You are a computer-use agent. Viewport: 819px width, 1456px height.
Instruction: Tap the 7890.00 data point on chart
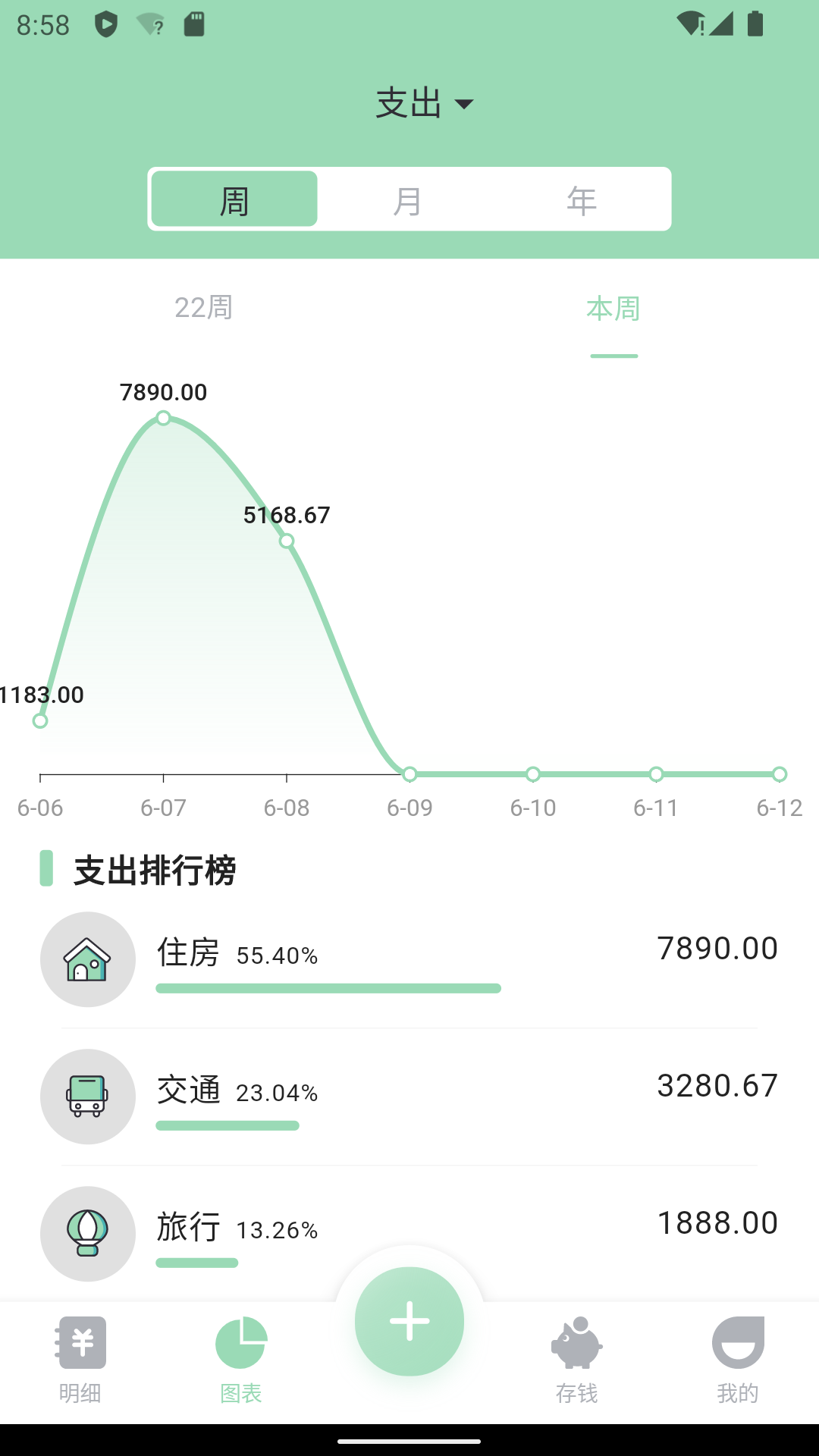click(164, 418)
